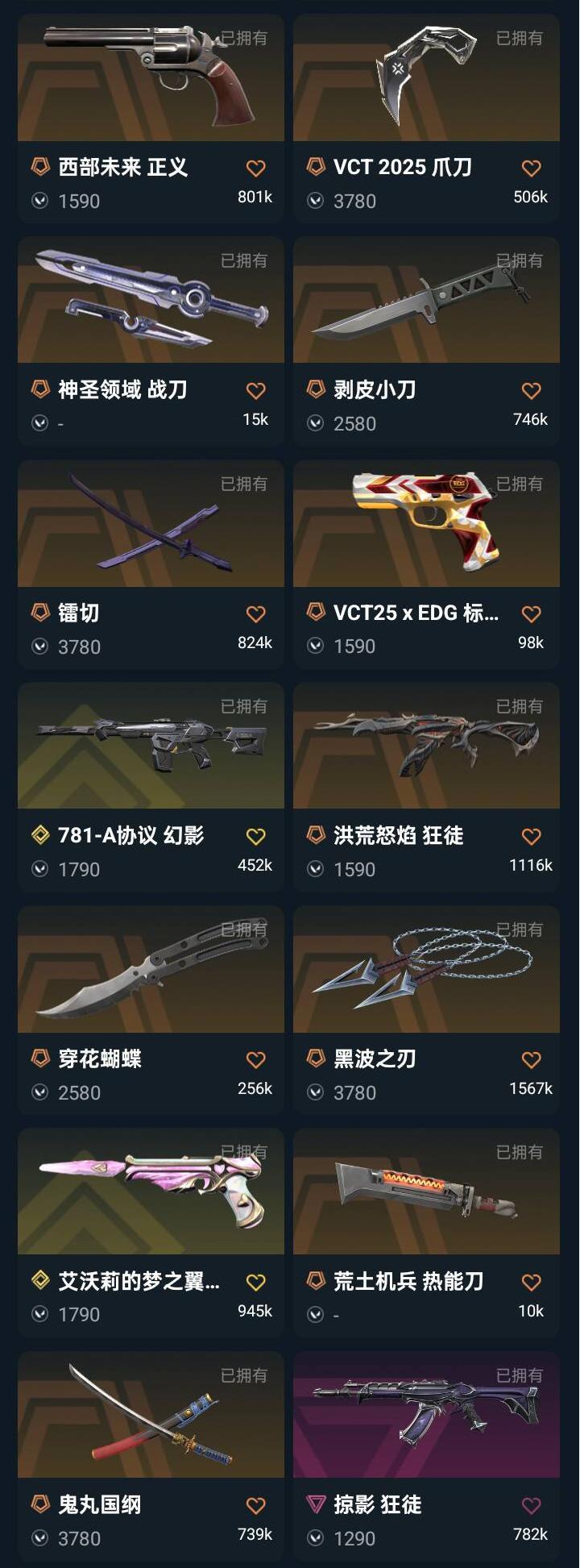Image resolution: width=580 pixels, height=1568 pixels.
Task: Like the 黑波之刃 skin
Action: (x=531, y=1060)
